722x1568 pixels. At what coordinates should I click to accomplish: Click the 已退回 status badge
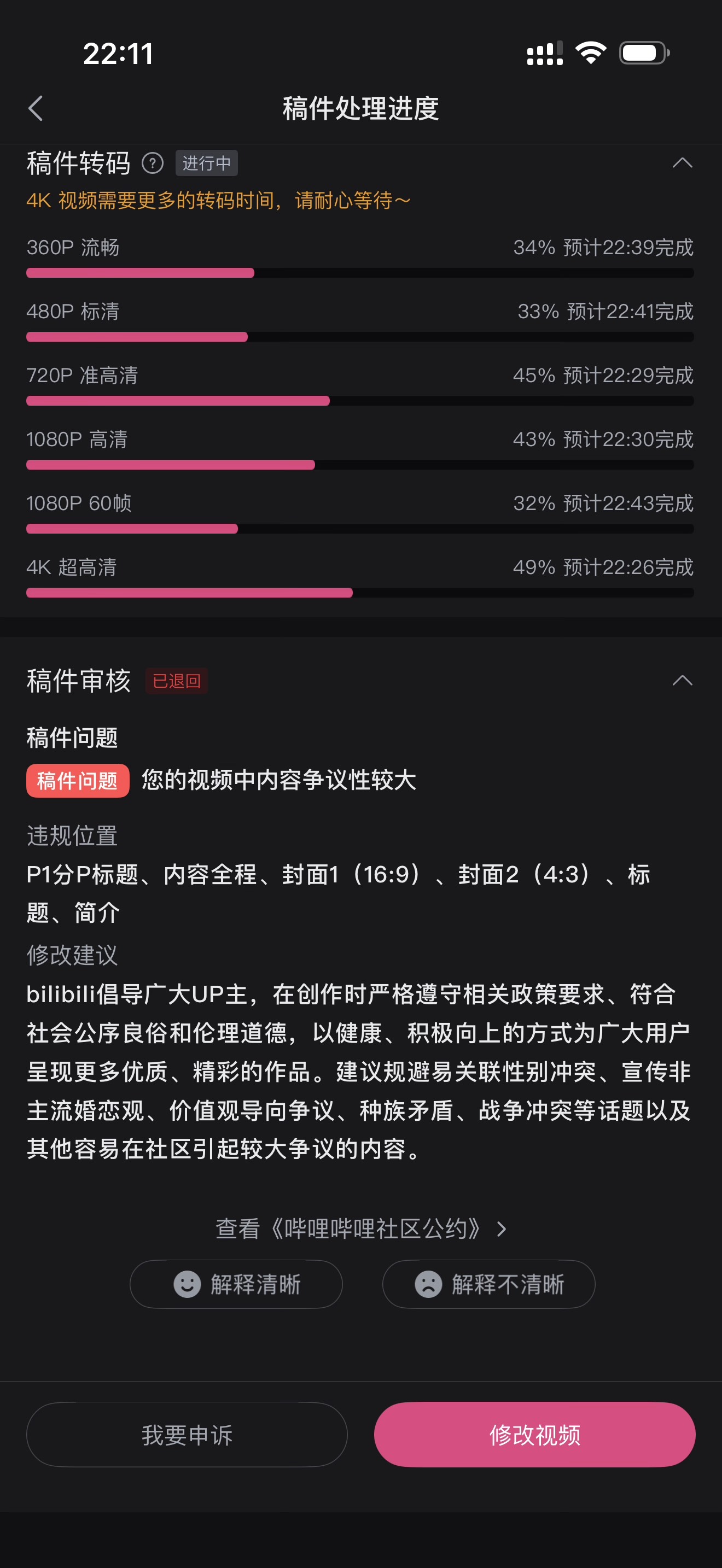click(x=177, y=681)
